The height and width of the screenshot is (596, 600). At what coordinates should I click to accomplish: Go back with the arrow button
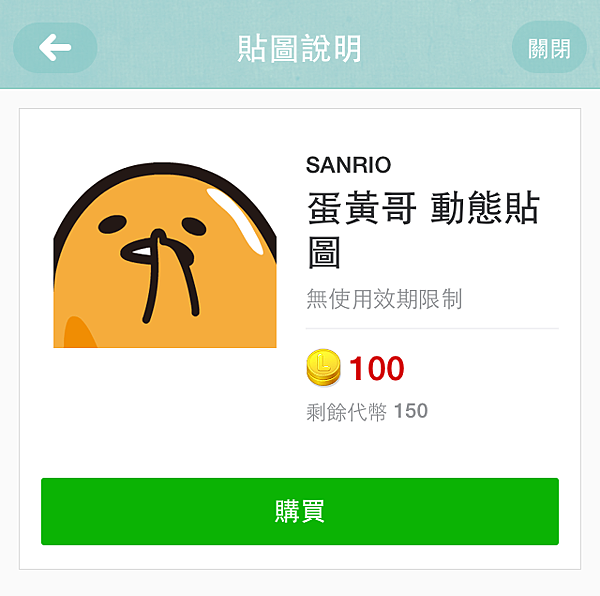pos(54,48)
